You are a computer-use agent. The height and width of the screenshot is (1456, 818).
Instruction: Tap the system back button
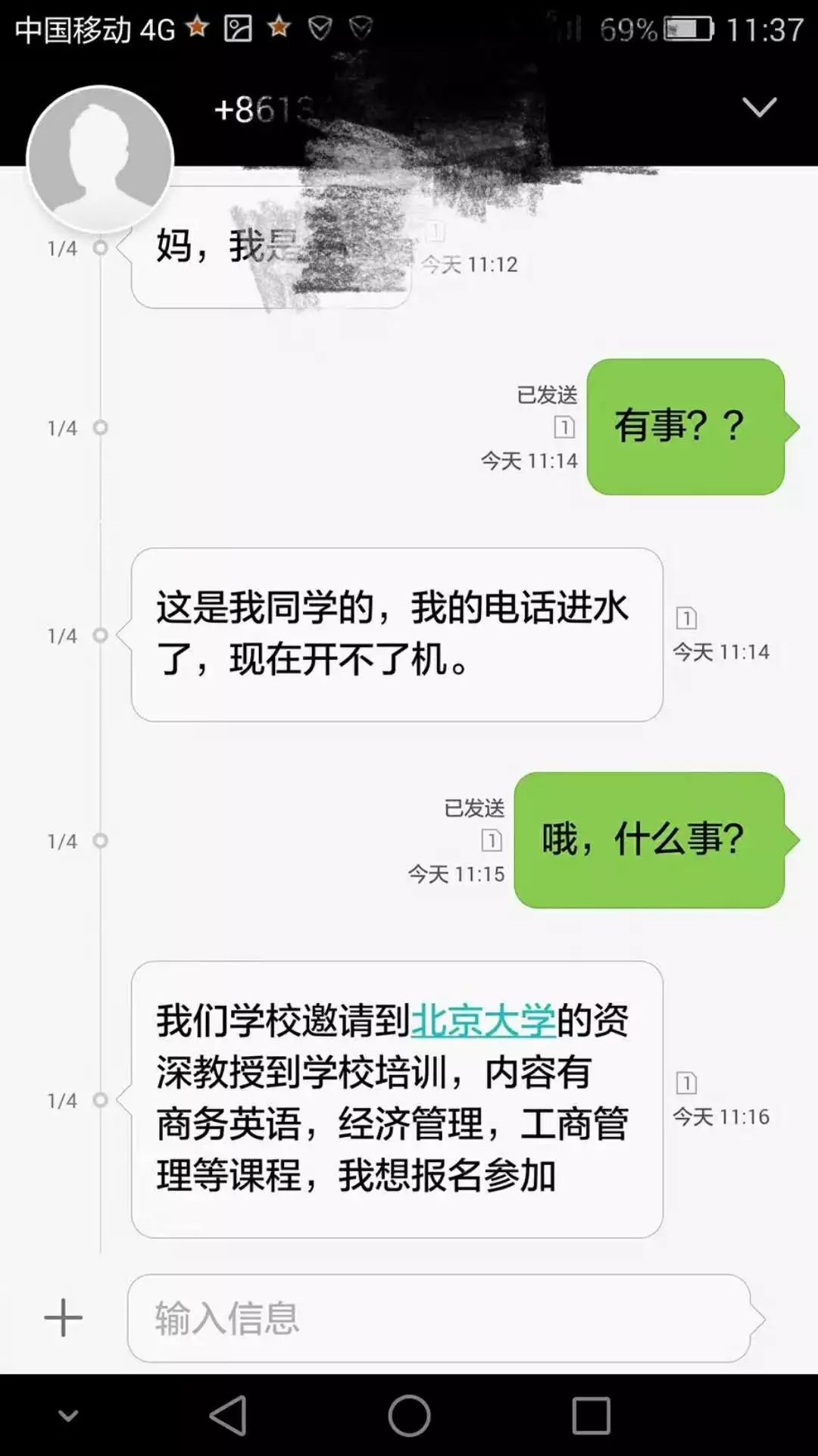coord(228,1415)
